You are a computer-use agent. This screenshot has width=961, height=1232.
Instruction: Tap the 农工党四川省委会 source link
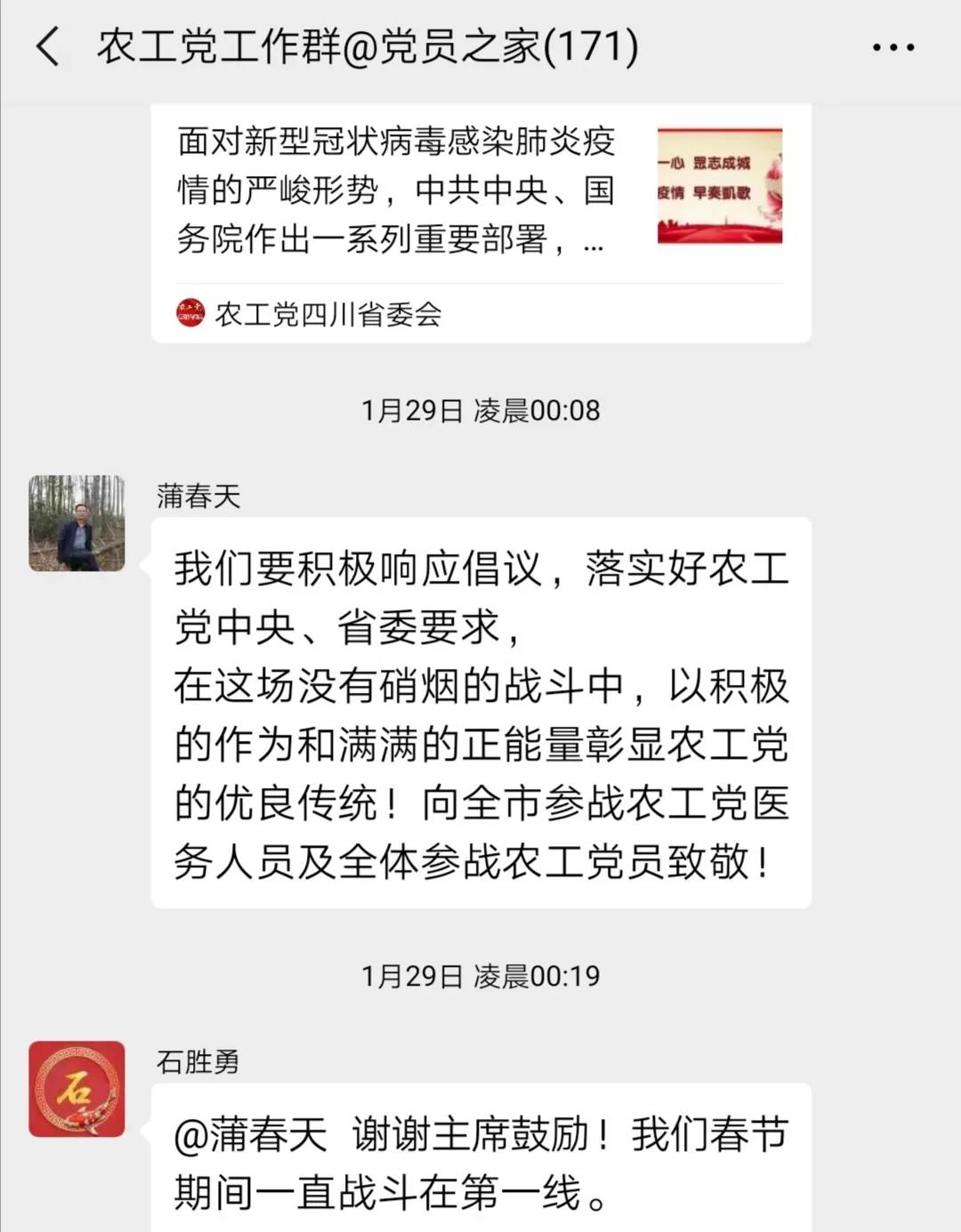click(x=329, y=313)
